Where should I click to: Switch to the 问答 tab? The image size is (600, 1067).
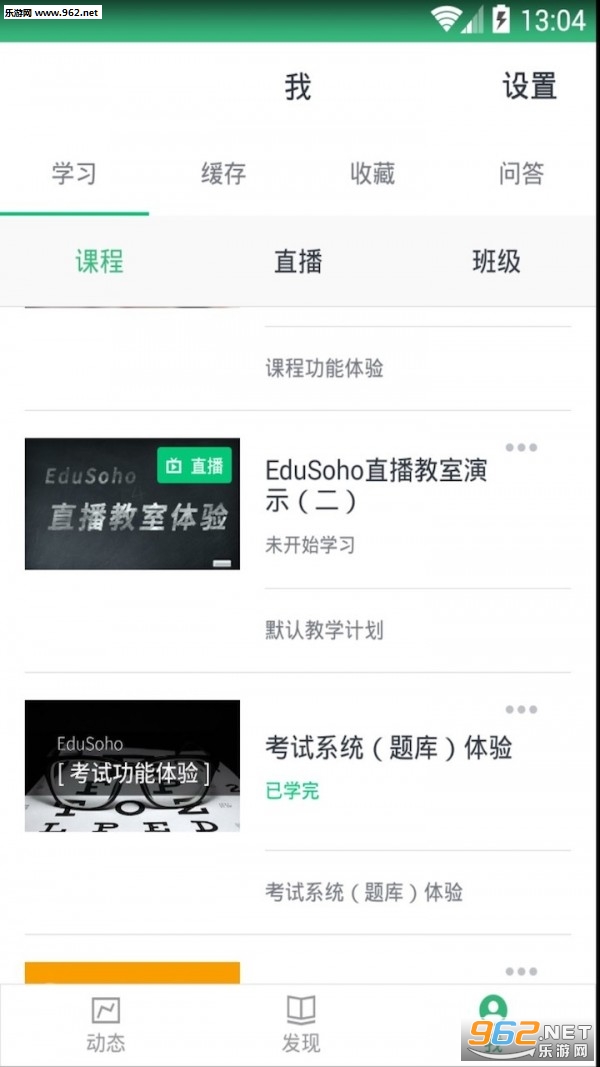click(522, 174)
